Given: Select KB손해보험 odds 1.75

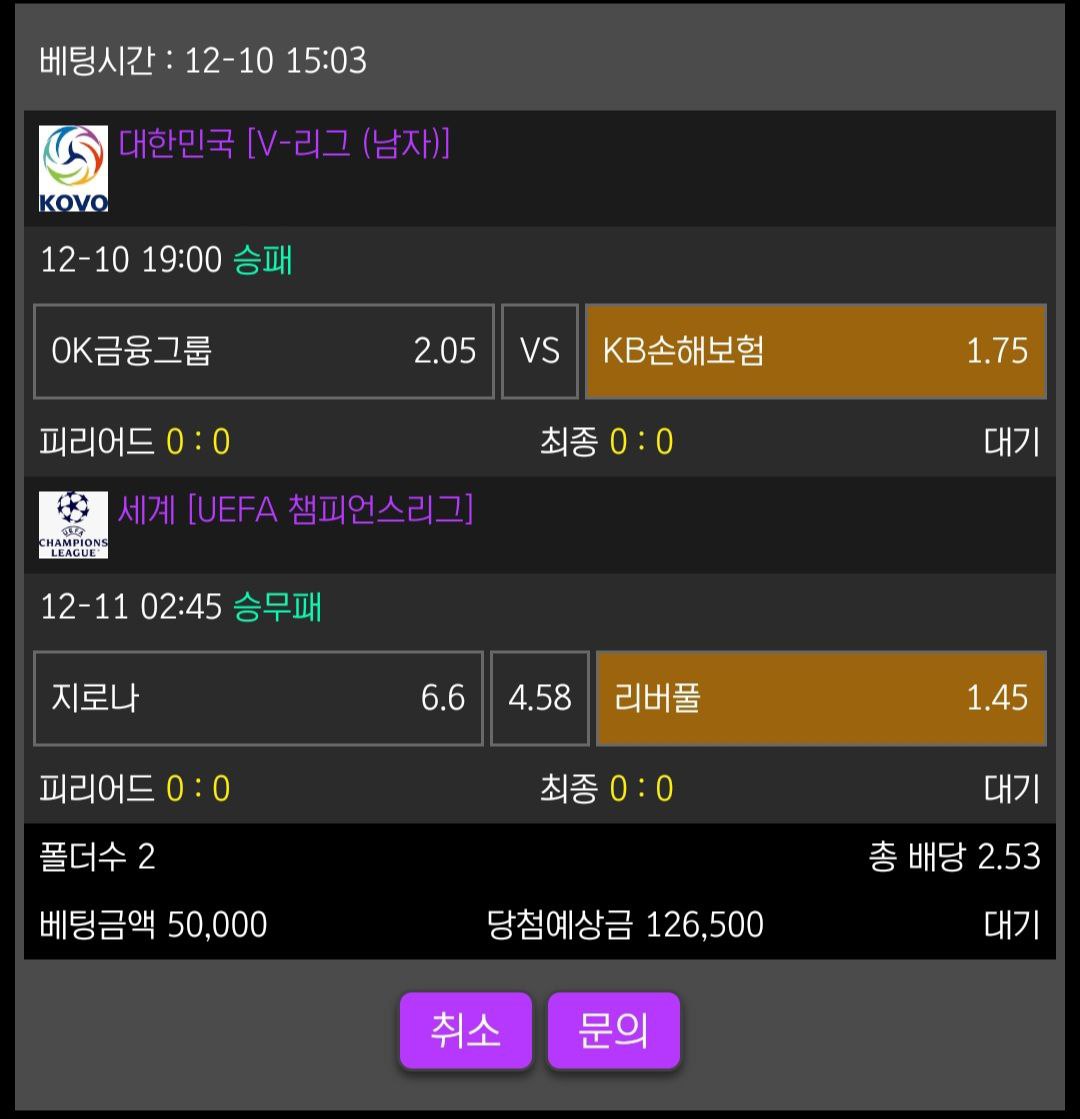Looking at the screenshot, I should point(815,351).
